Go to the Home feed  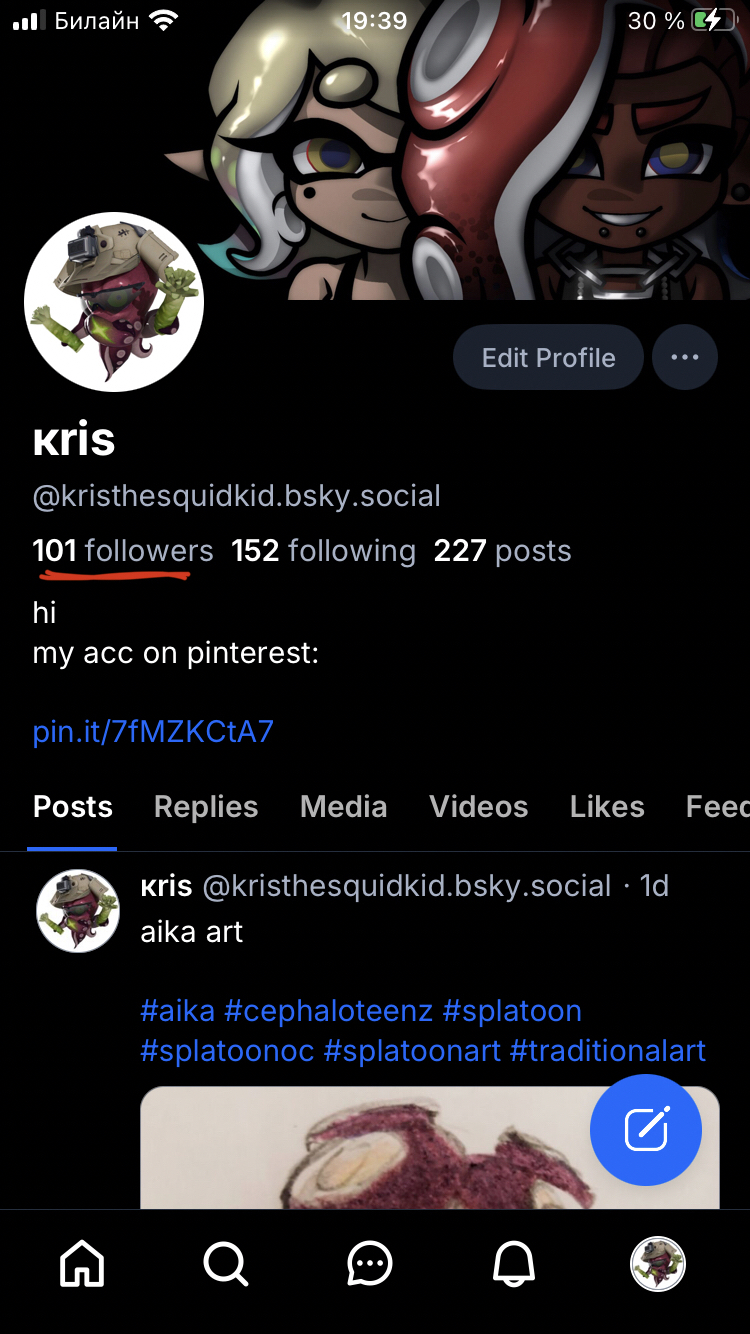pyautogui.click(x=82, y=1265)
